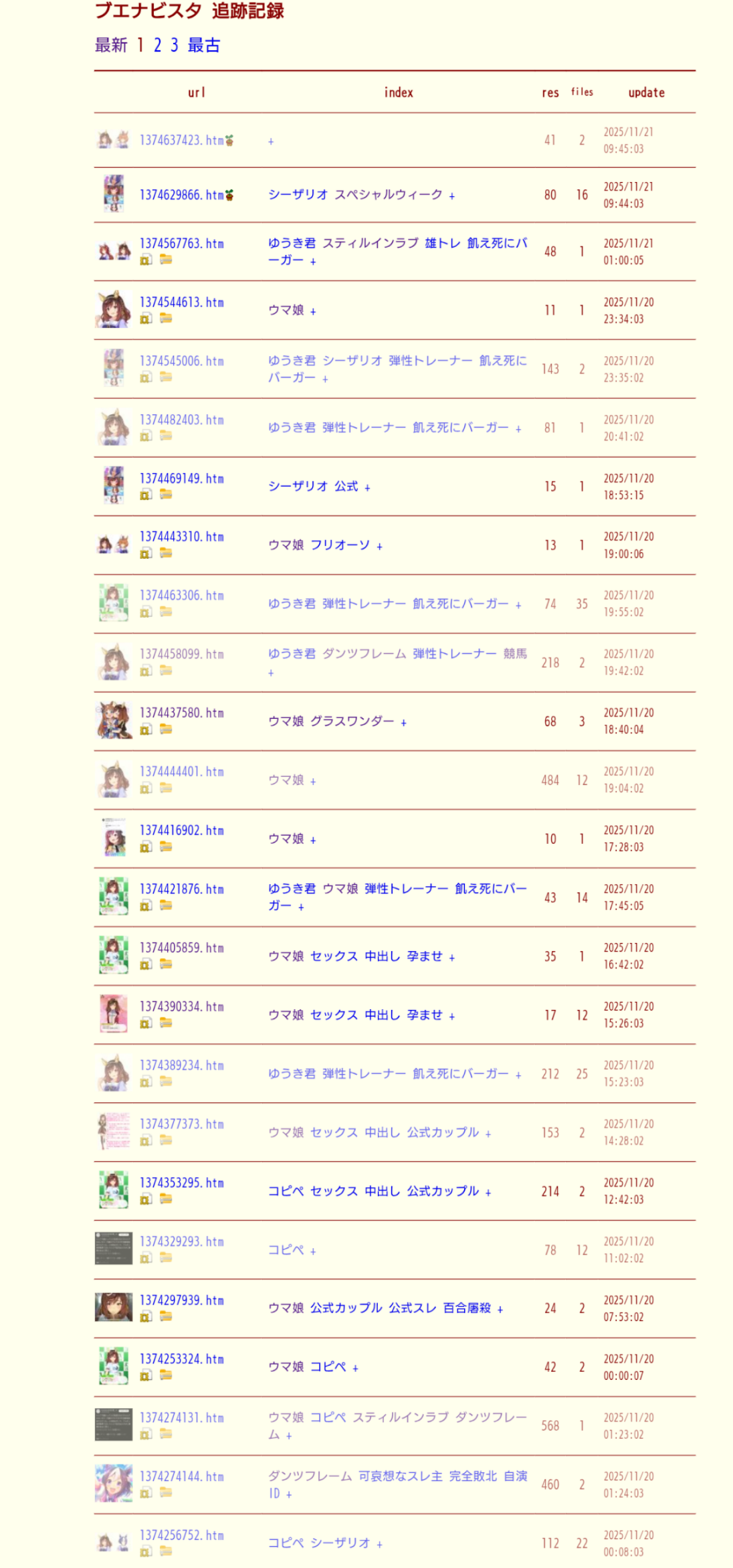Open the archive icon under 1374405859.htm

146,964
